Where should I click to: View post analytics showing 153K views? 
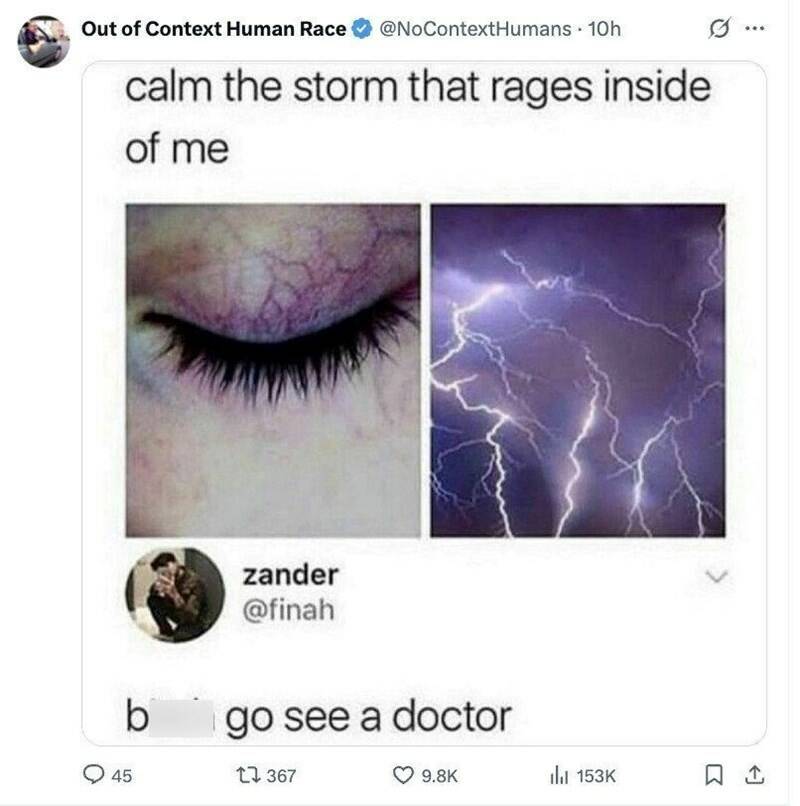[x=559, y=775]
